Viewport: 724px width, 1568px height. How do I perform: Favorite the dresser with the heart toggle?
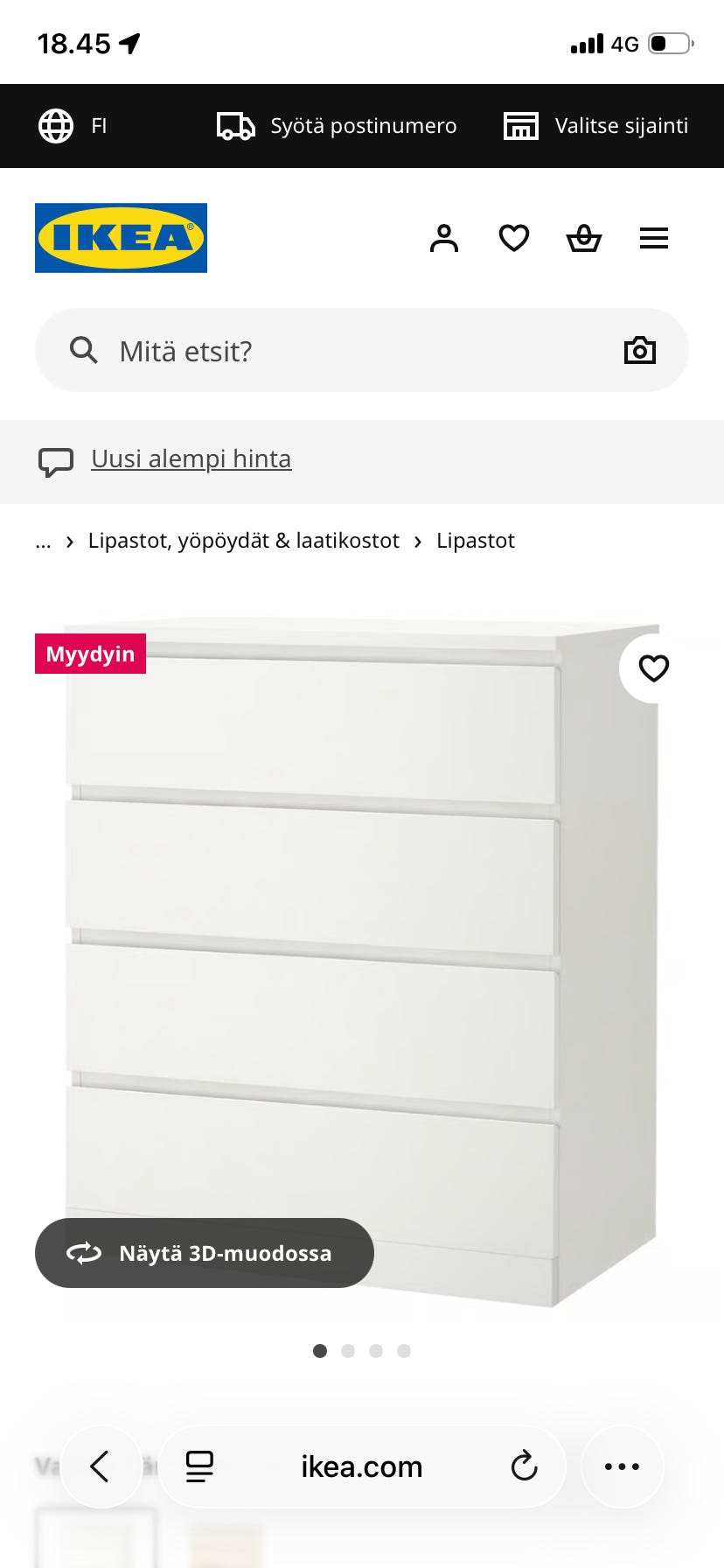[653, 668]
